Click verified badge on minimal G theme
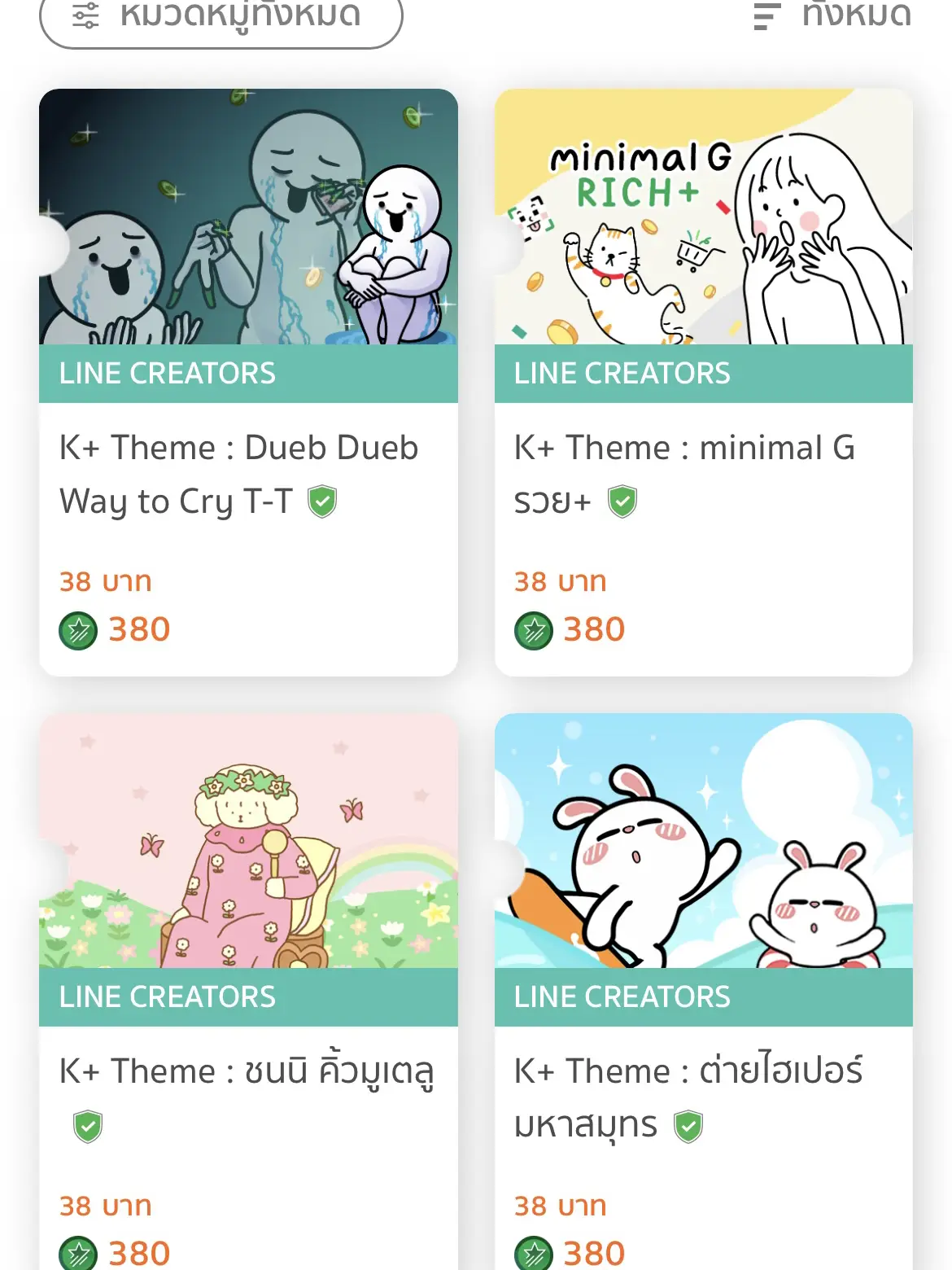 622,501
